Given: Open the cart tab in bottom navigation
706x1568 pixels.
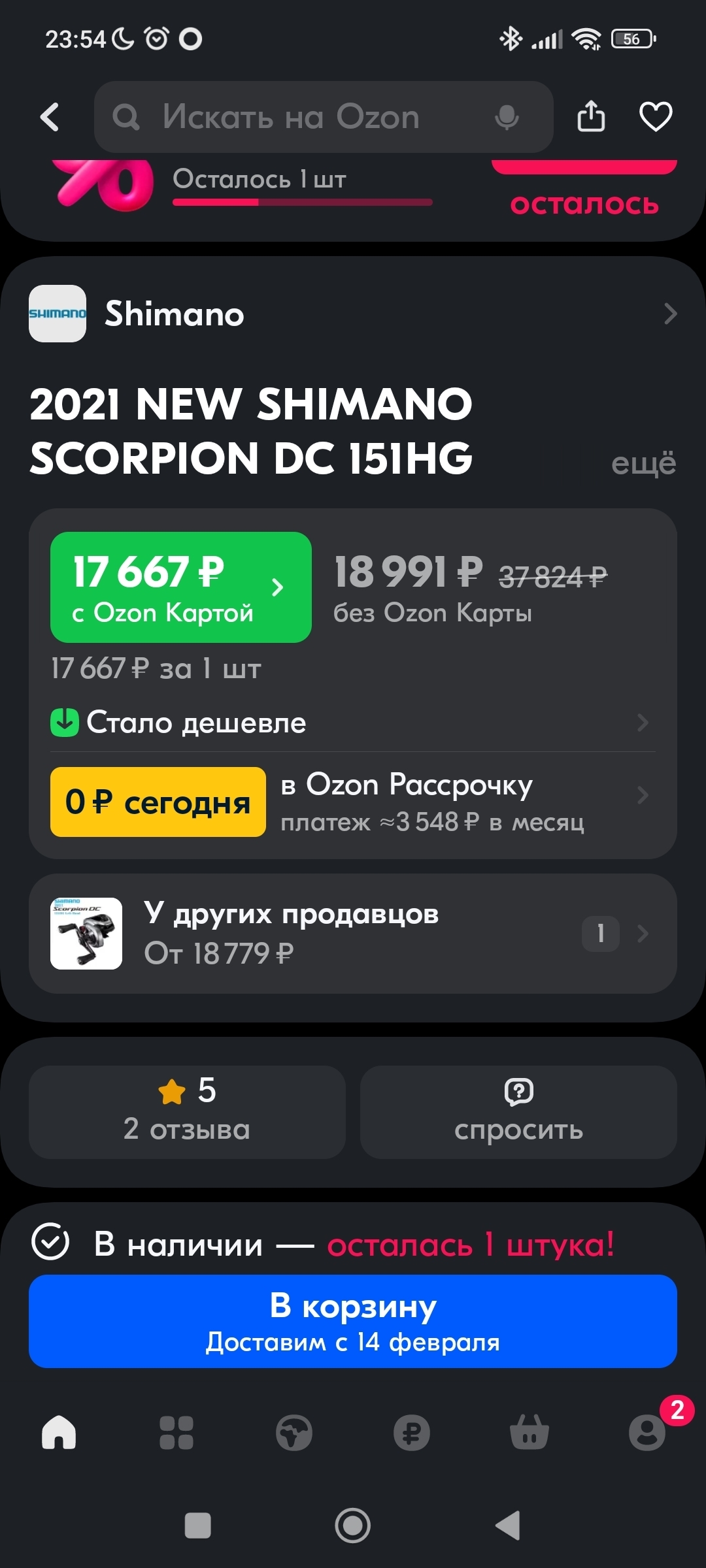Looking at the screenshot, I should tap(529, 1433).
